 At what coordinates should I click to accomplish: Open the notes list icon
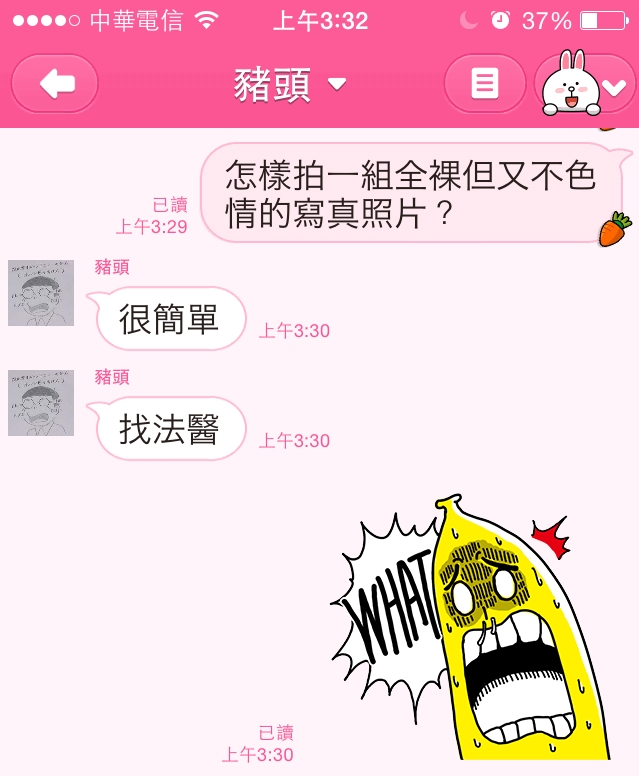point(485,84)
